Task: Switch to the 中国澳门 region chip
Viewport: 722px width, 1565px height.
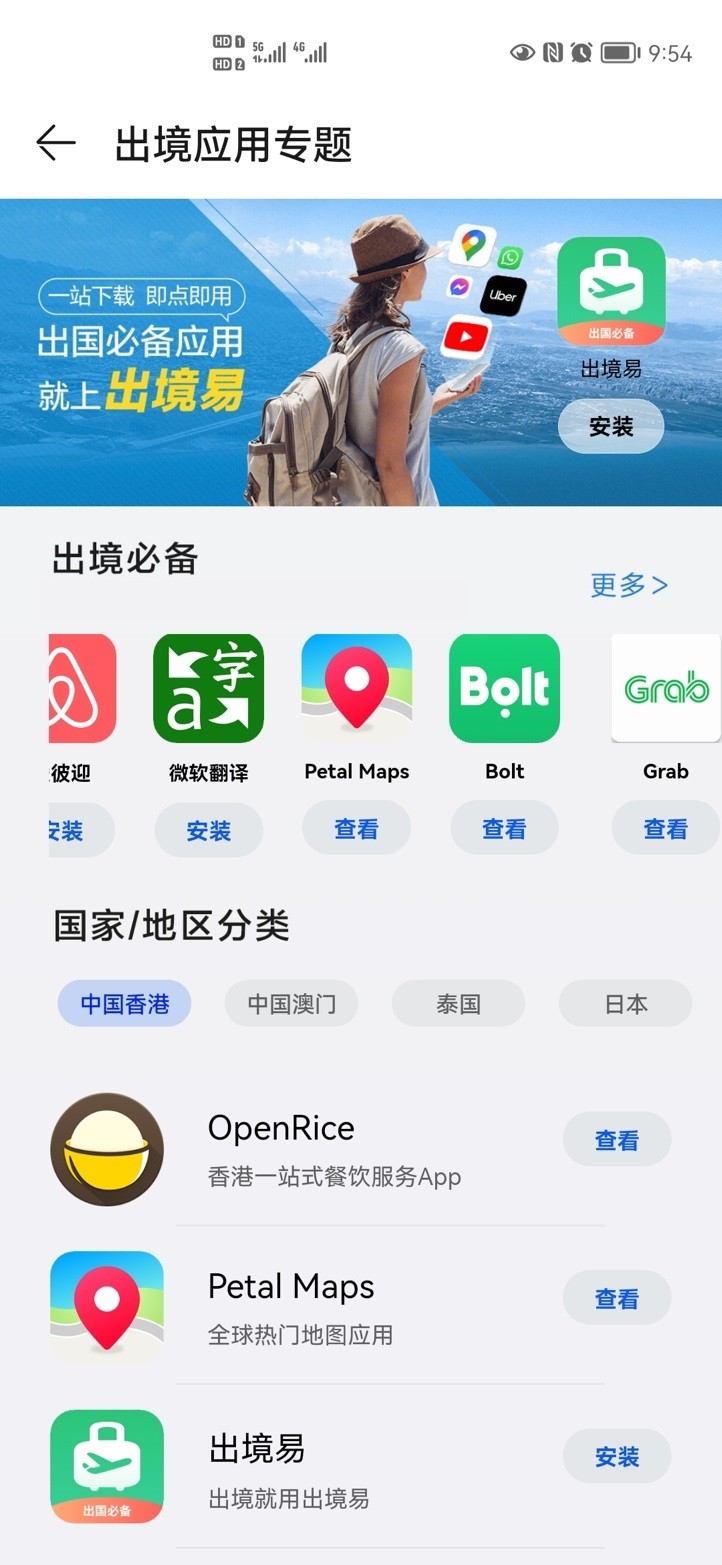Action: click(x=291, y=1004)
